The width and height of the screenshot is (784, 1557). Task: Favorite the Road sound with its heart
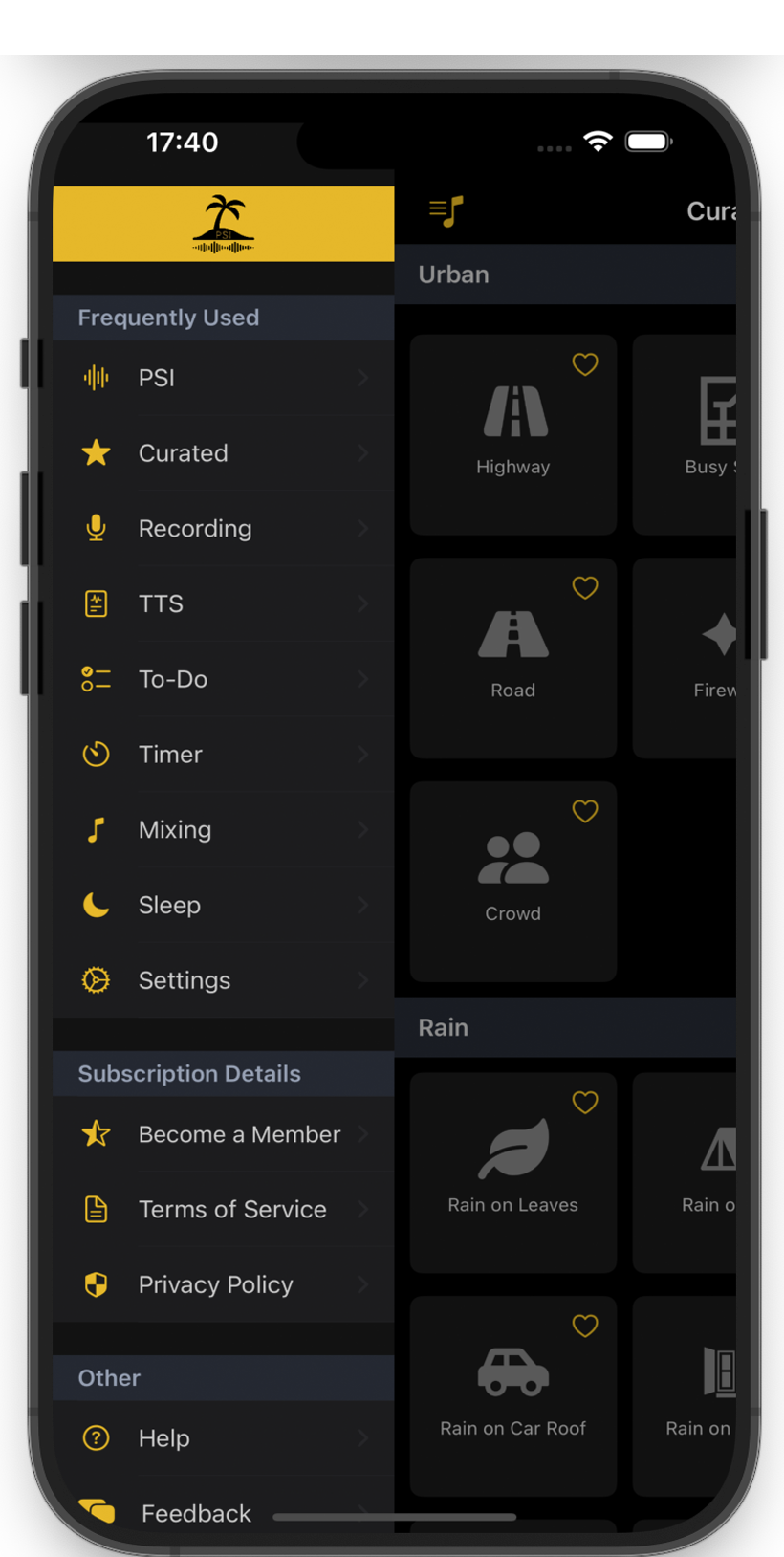[585, 588]
